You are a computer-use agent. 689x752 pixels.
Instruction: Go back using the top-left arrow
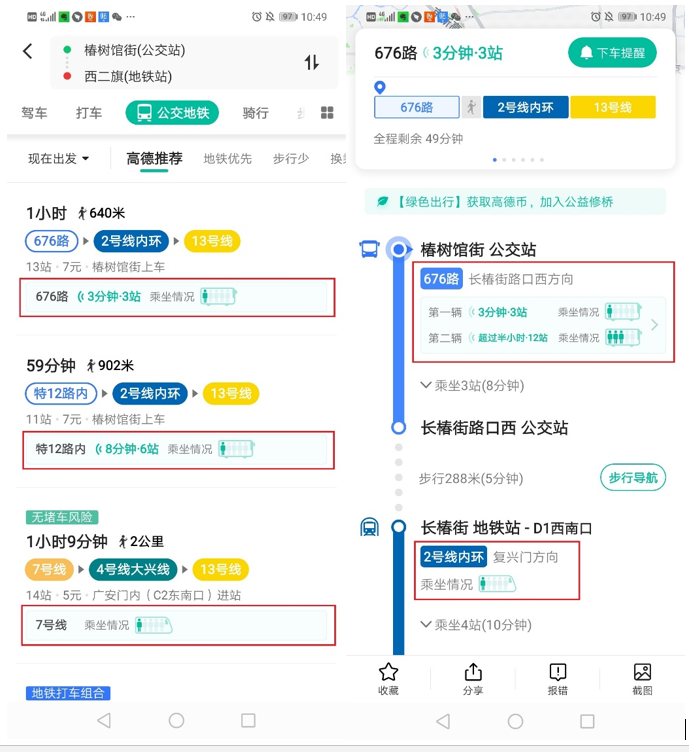[27, 51]
